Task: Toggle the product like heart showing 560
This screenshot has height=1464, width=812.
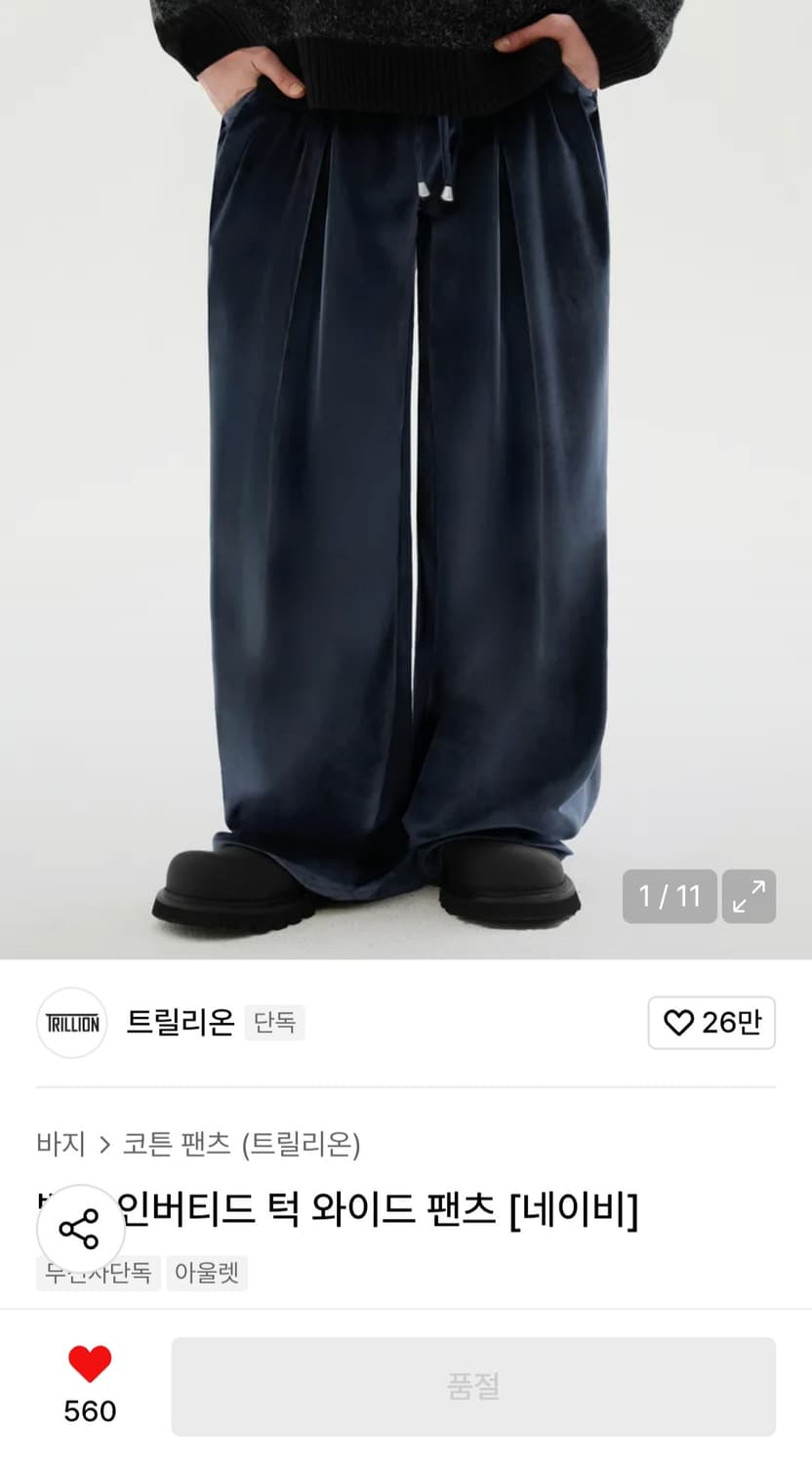Action: point(89,1365)
